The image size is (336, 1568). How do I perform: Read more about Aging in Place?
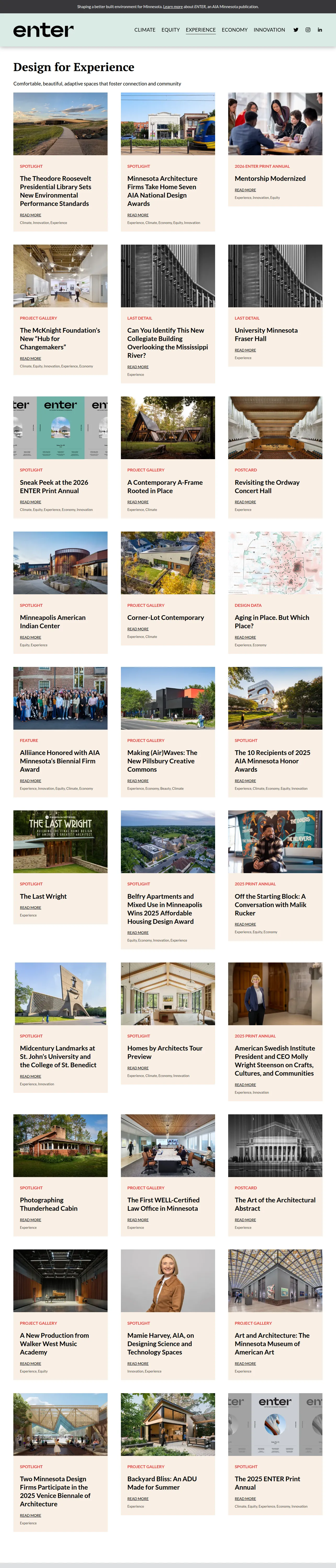tap(245, 637)
